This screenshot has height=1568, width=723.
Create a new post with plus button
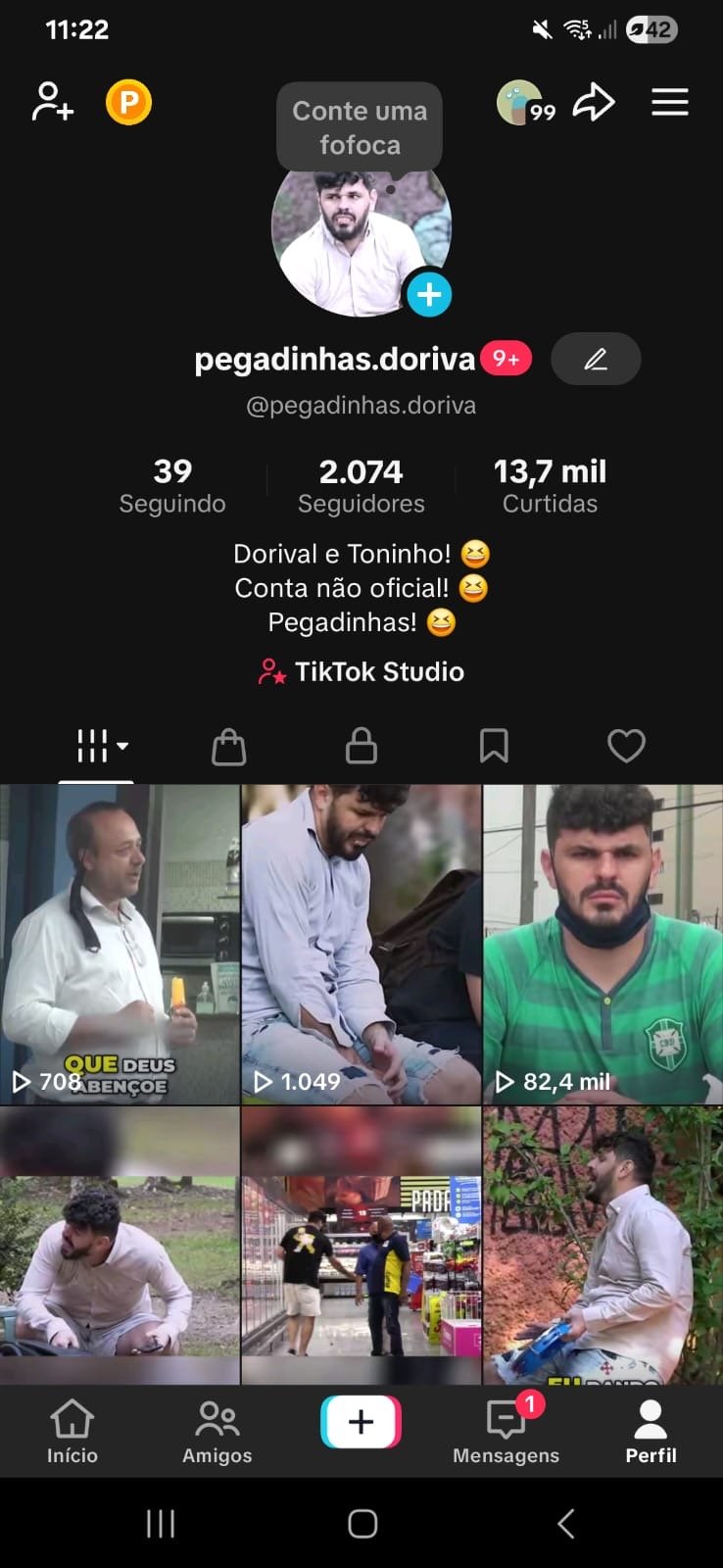pyautogui.click(x=361, y=1422)
